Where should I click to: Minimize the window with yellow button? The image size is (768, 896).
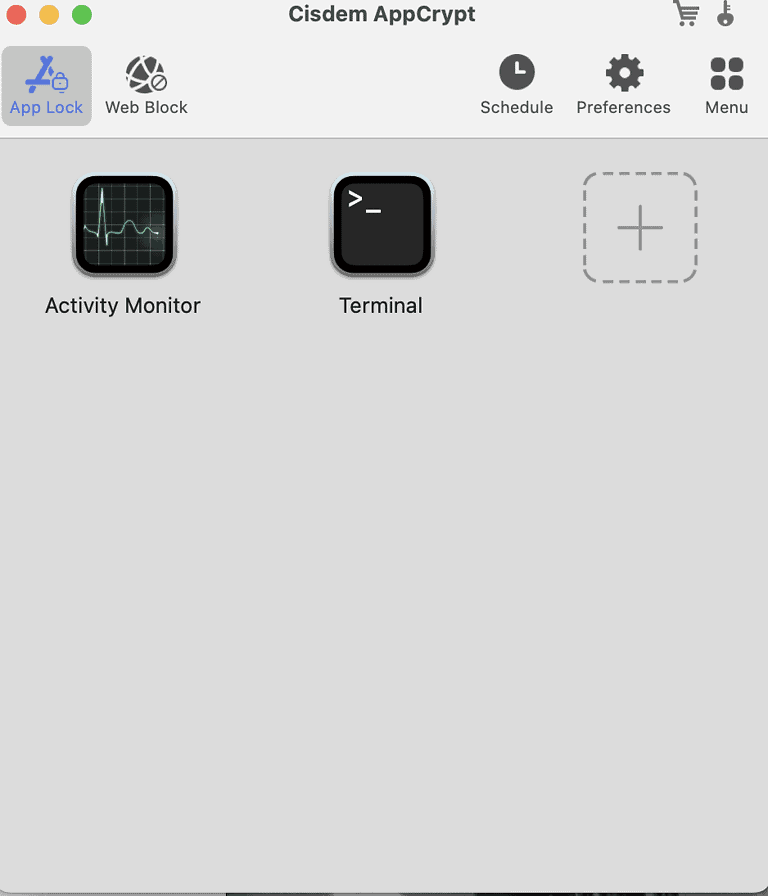point(49,15)
